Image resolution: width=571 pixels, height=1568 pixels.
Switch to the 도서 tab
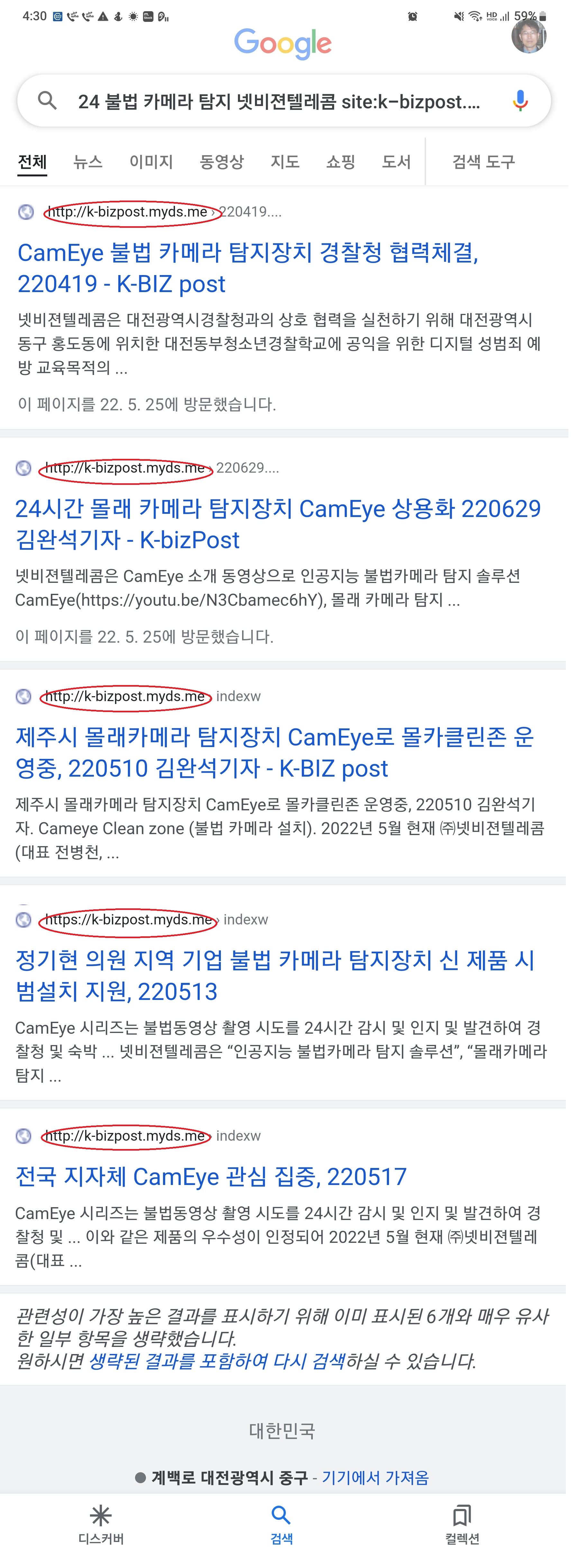pyautogui.click(x=396, y=162)
